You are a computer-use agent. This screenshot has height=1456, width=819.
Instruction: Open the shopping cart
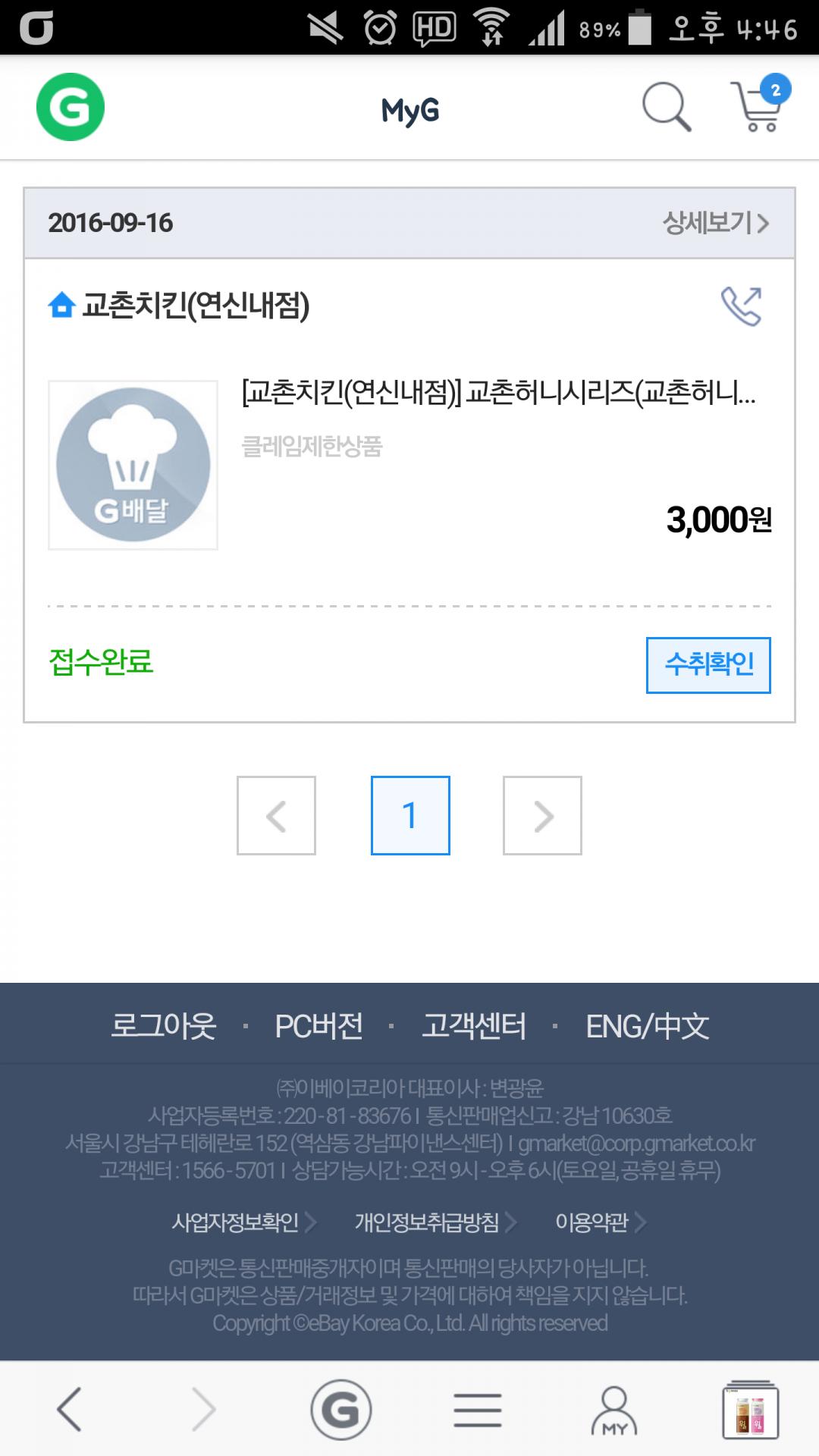[758, 107]
